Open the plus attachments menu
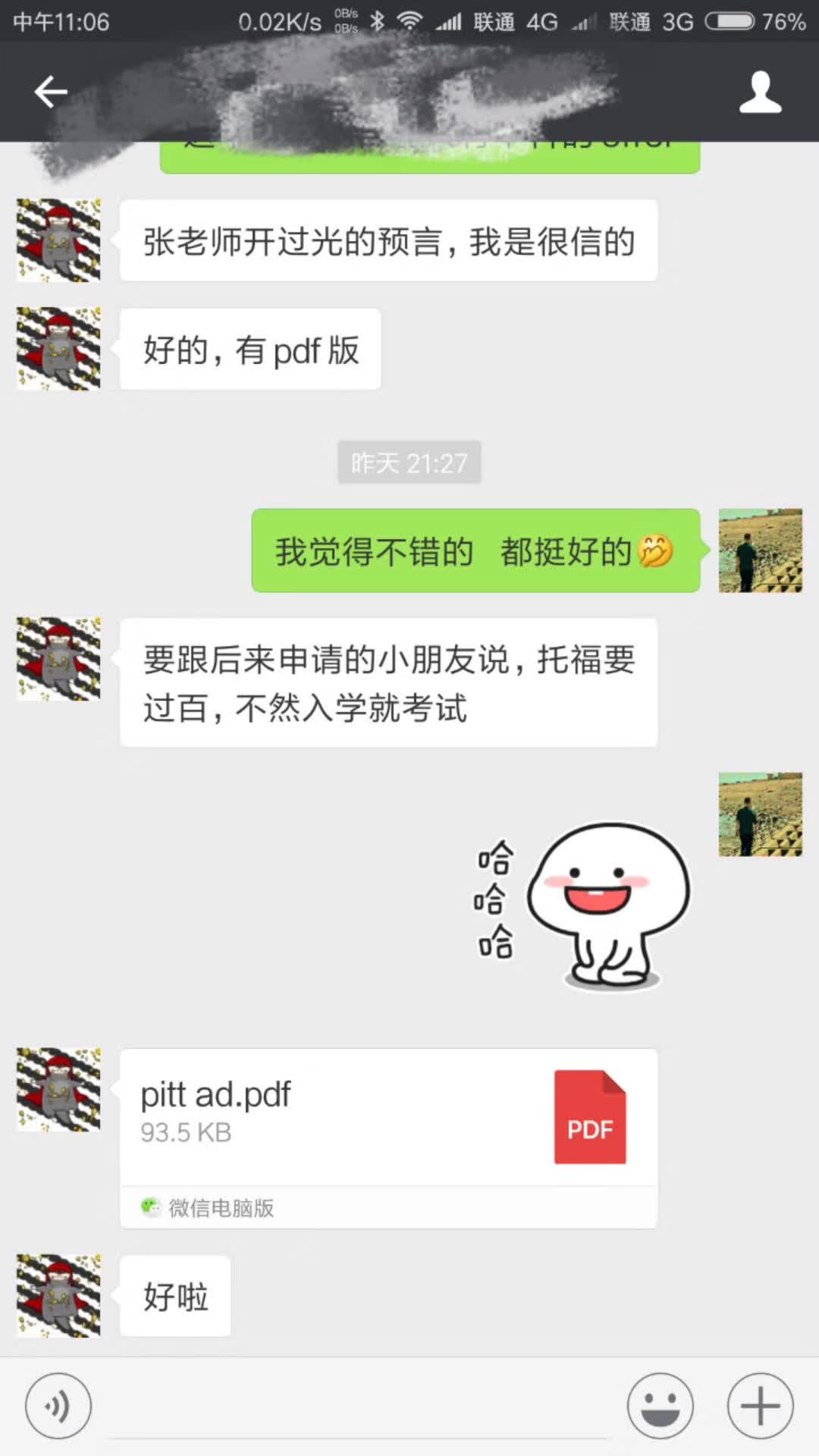Viewport: 819px width, 1456px height. point(760,1406)
